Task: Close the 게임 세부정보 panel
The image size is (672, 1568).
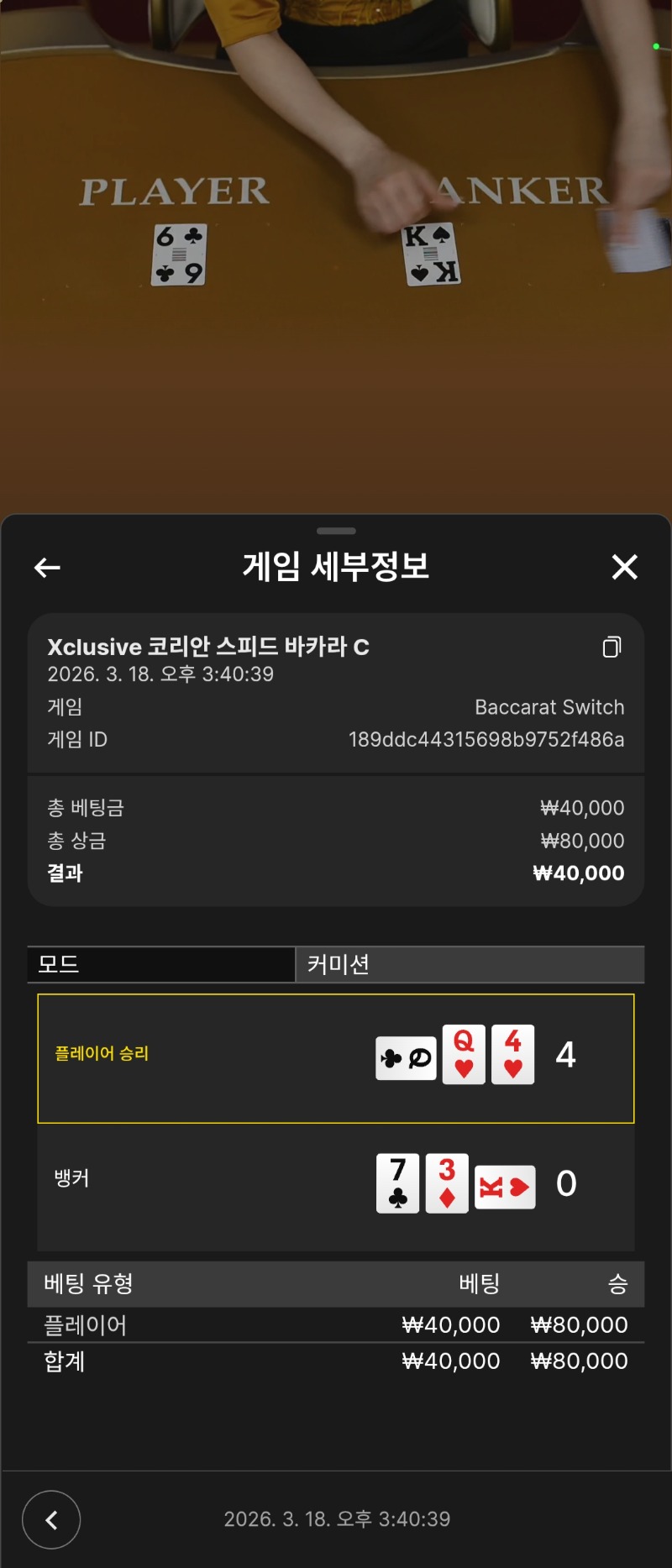Action: click(624, 567)
